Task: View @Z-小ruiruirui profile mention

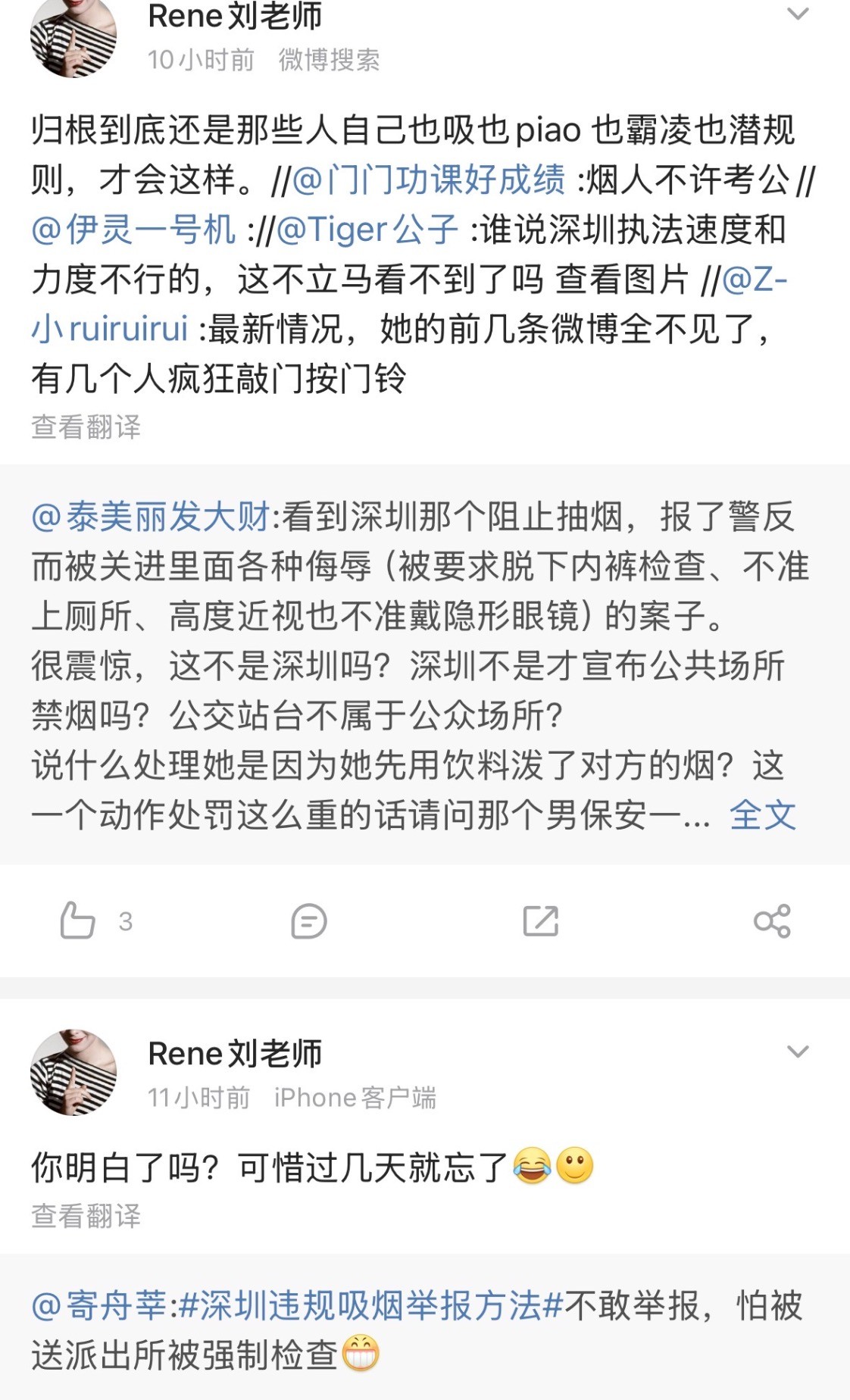Action: click(110, 329)
